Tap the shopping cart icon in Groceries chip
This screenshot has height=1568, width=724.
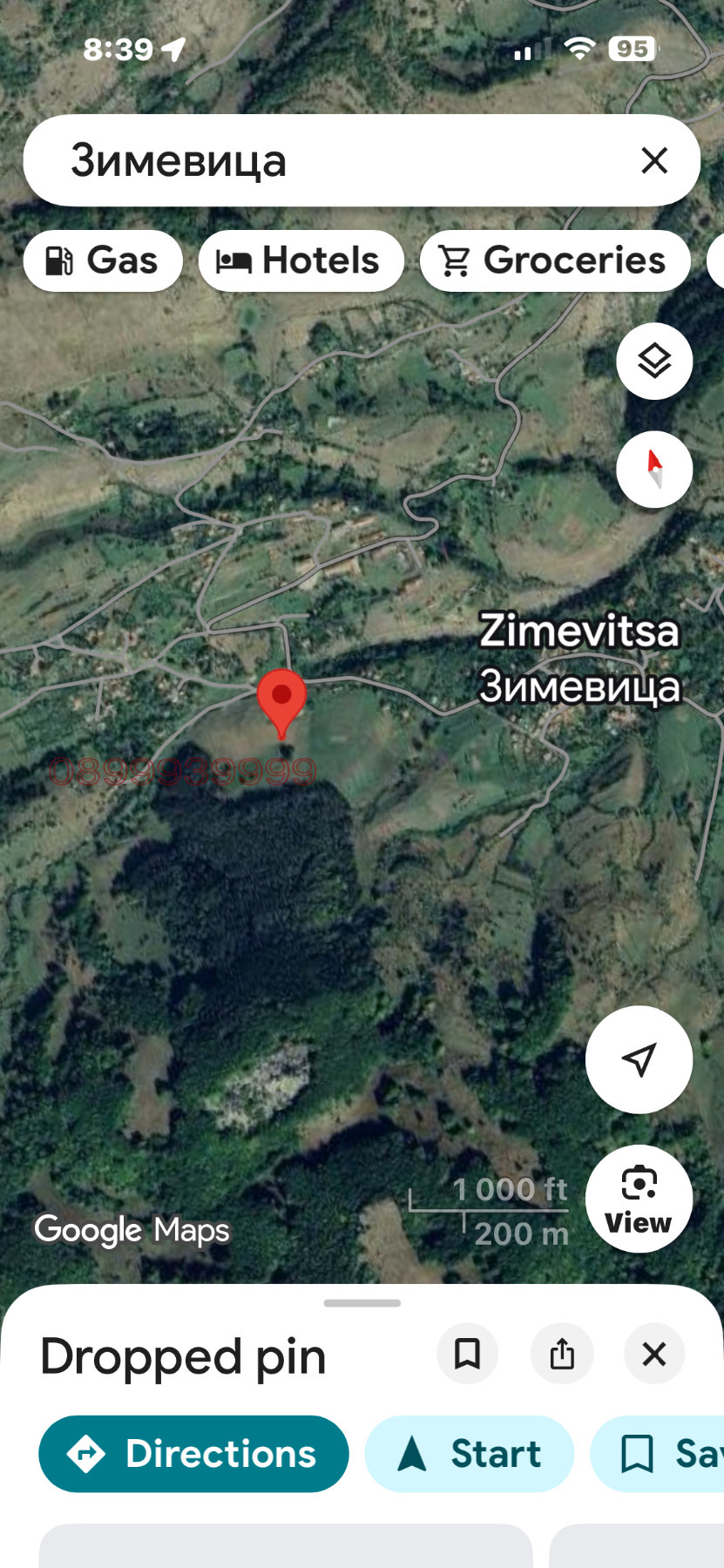[454, 260]
